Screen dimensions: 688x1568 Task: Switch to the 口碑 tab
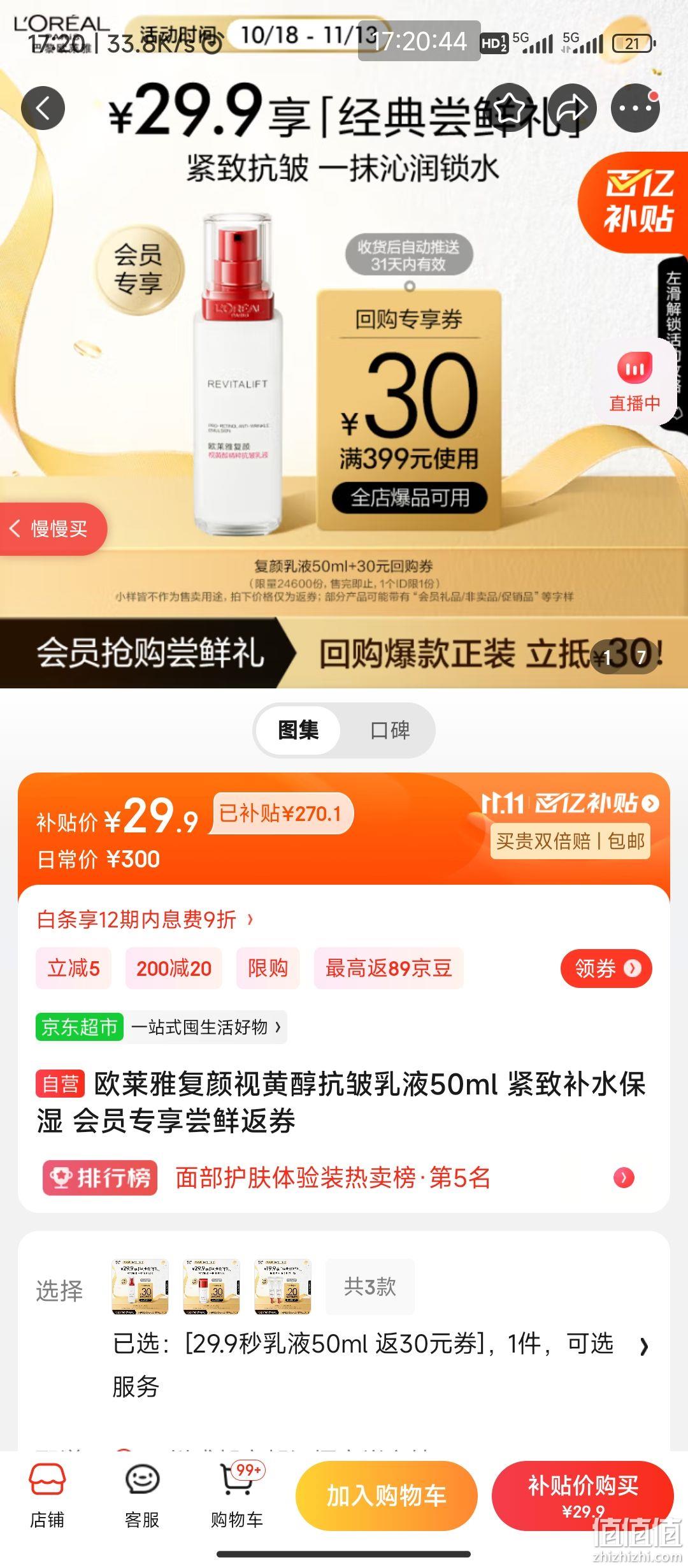pyautogui.click(x=390, y=730)
